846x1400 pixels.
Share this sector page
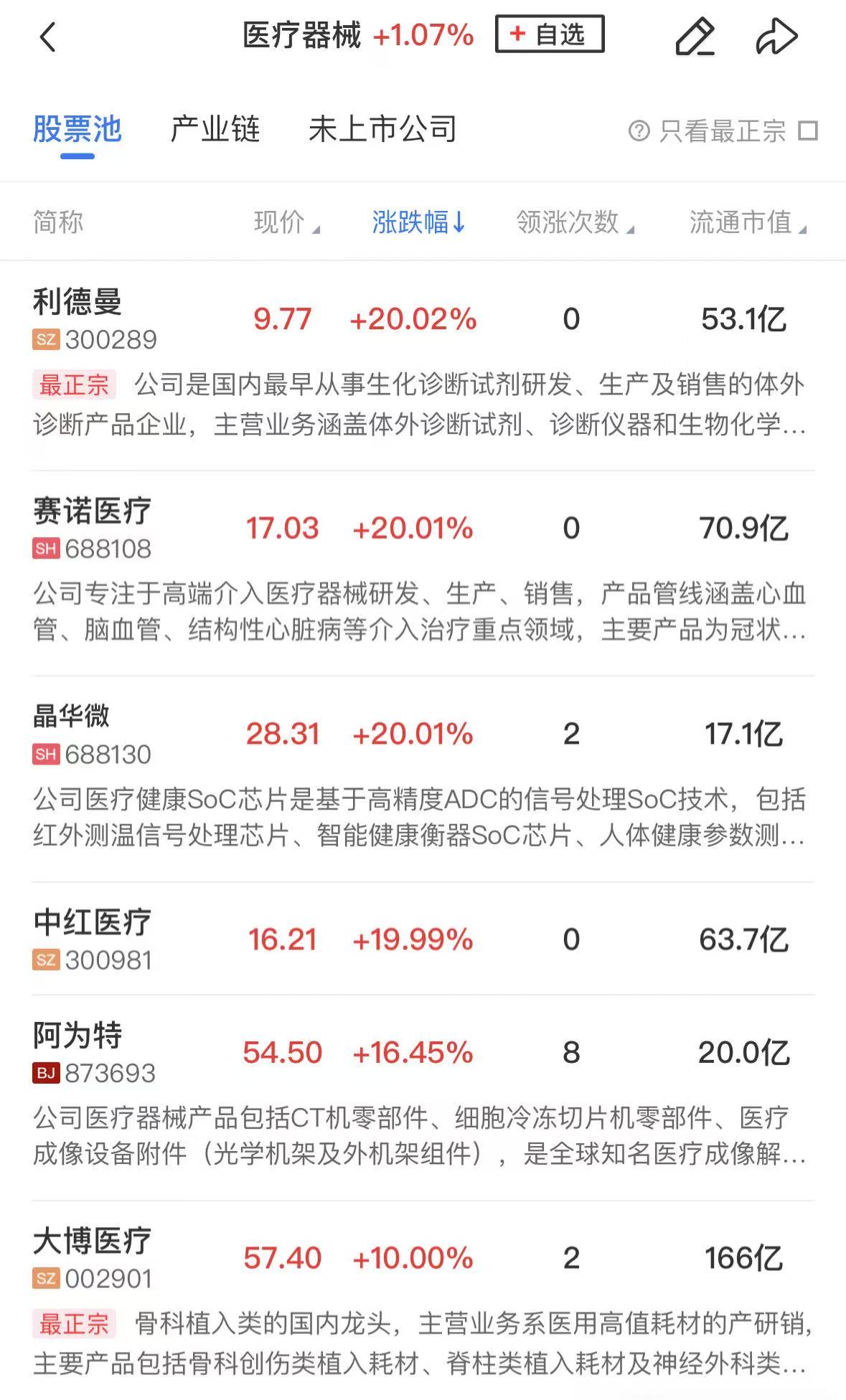776,37
